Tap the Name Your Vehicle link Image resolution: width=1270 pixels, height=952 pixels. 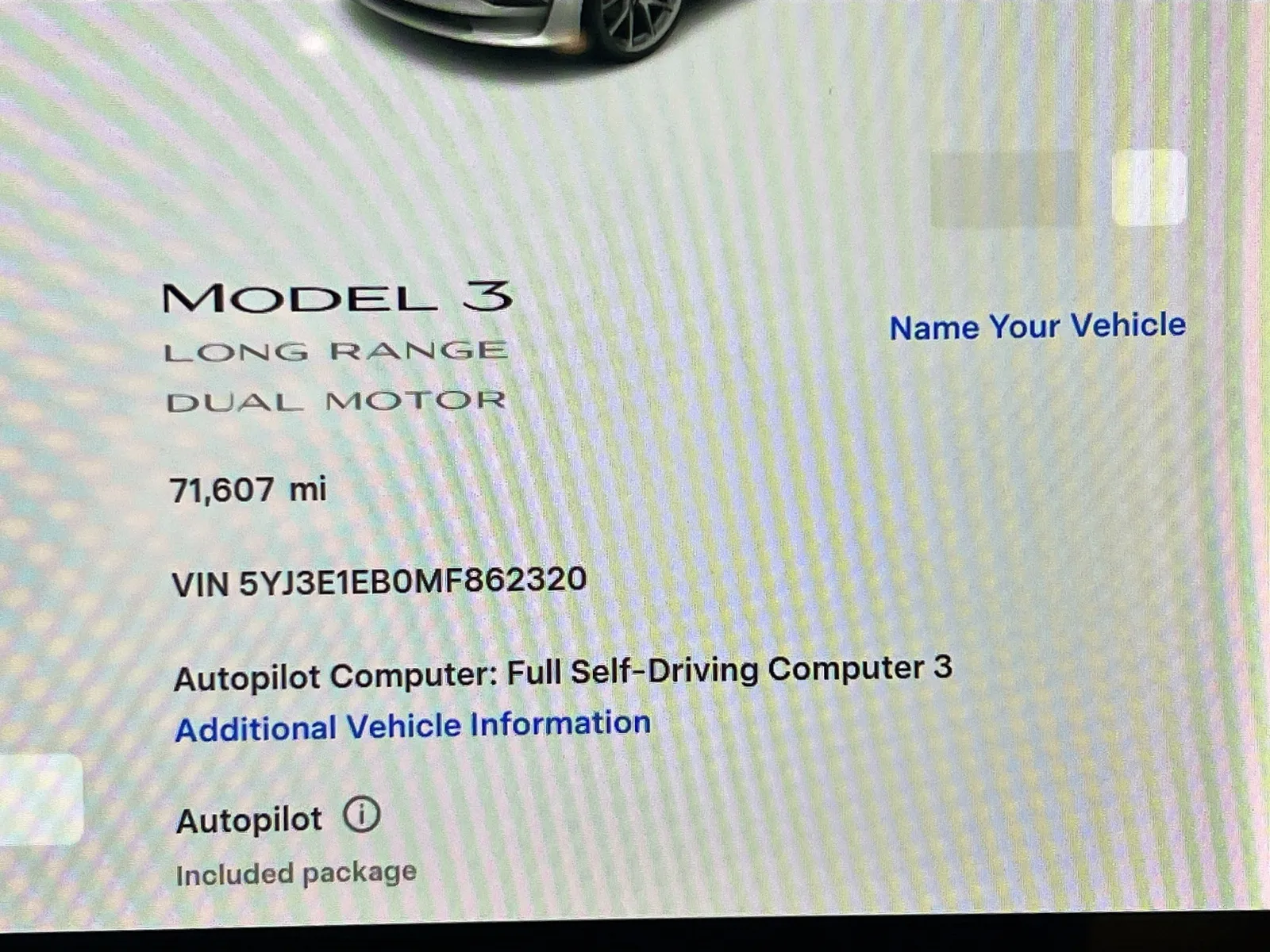[x=1037, y=326]
